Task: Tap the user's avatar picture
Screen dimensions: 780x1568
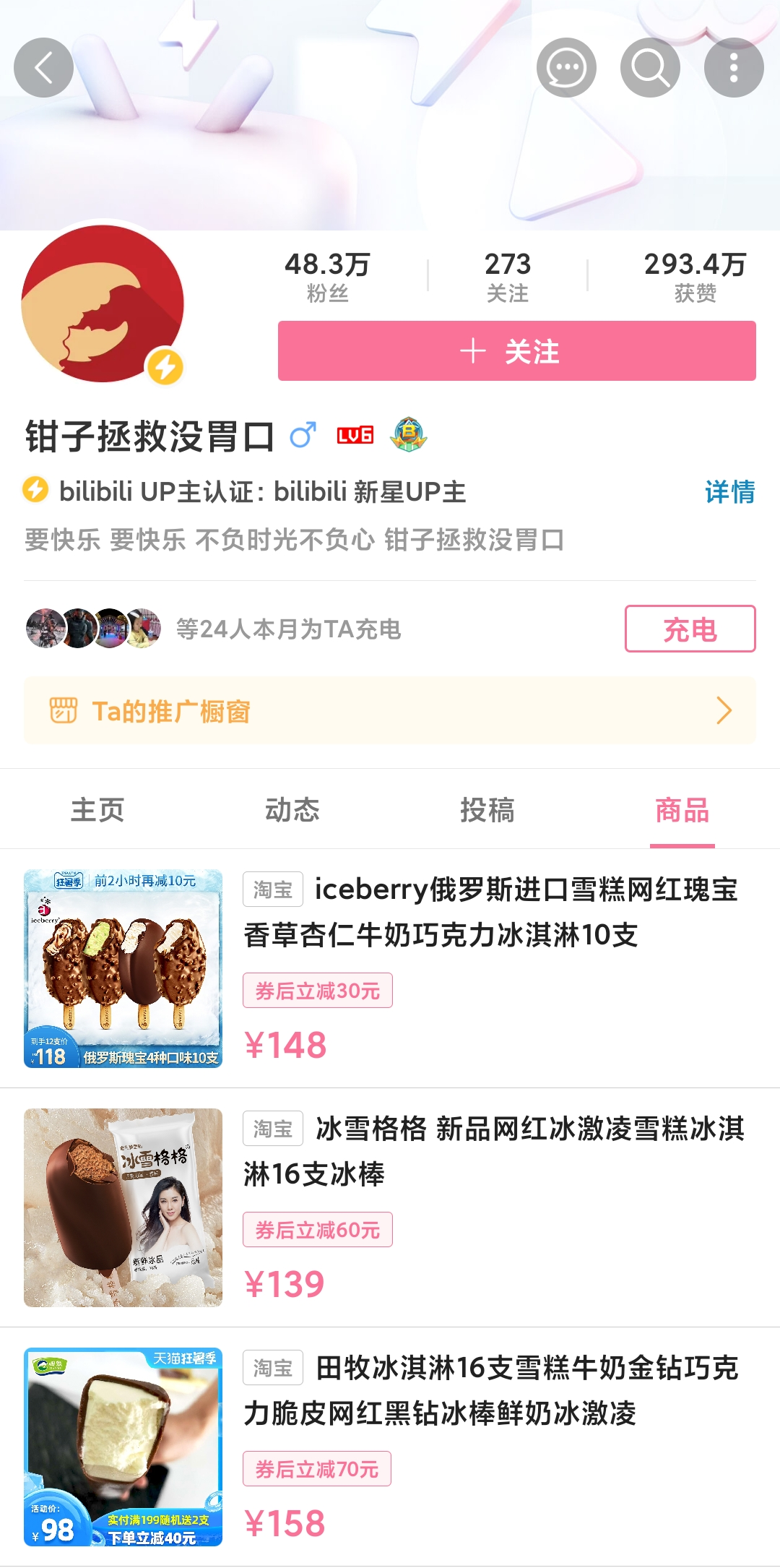Action: [103, 303]
